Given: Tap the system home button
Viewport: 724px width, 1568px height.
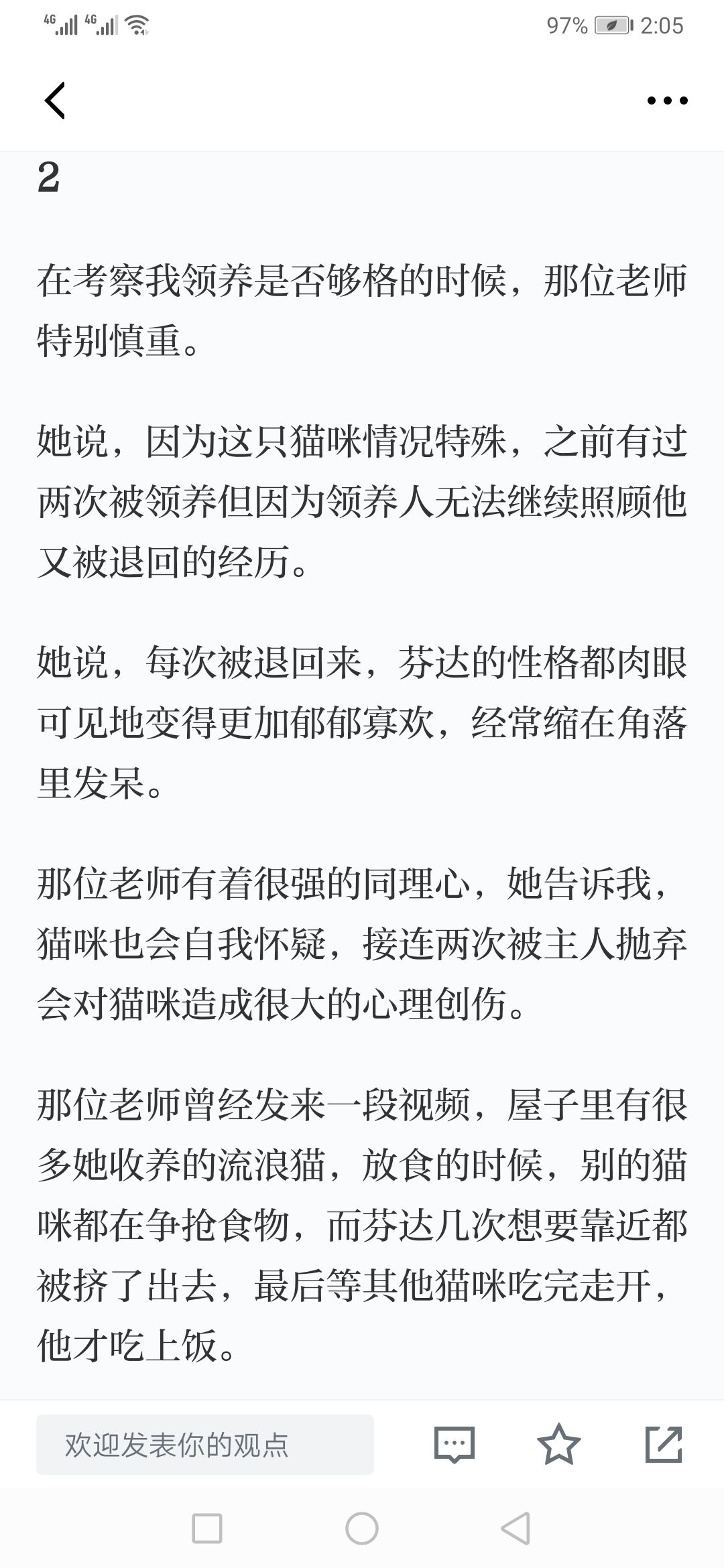Looking at the screenshot, I should click(362, 1528).
